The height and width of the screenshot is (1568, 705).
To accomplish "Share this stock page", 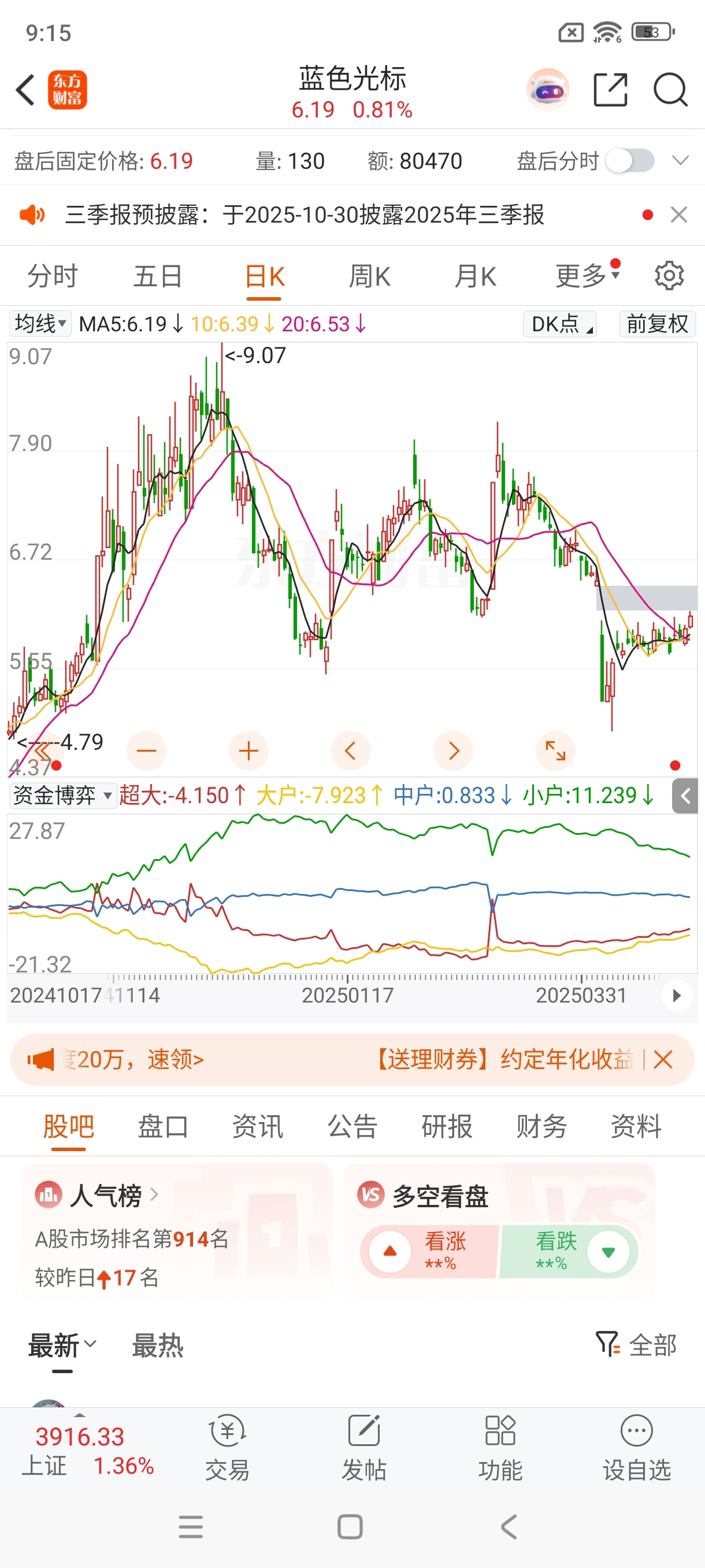I will pyautogui.click(x=610, y=90).
